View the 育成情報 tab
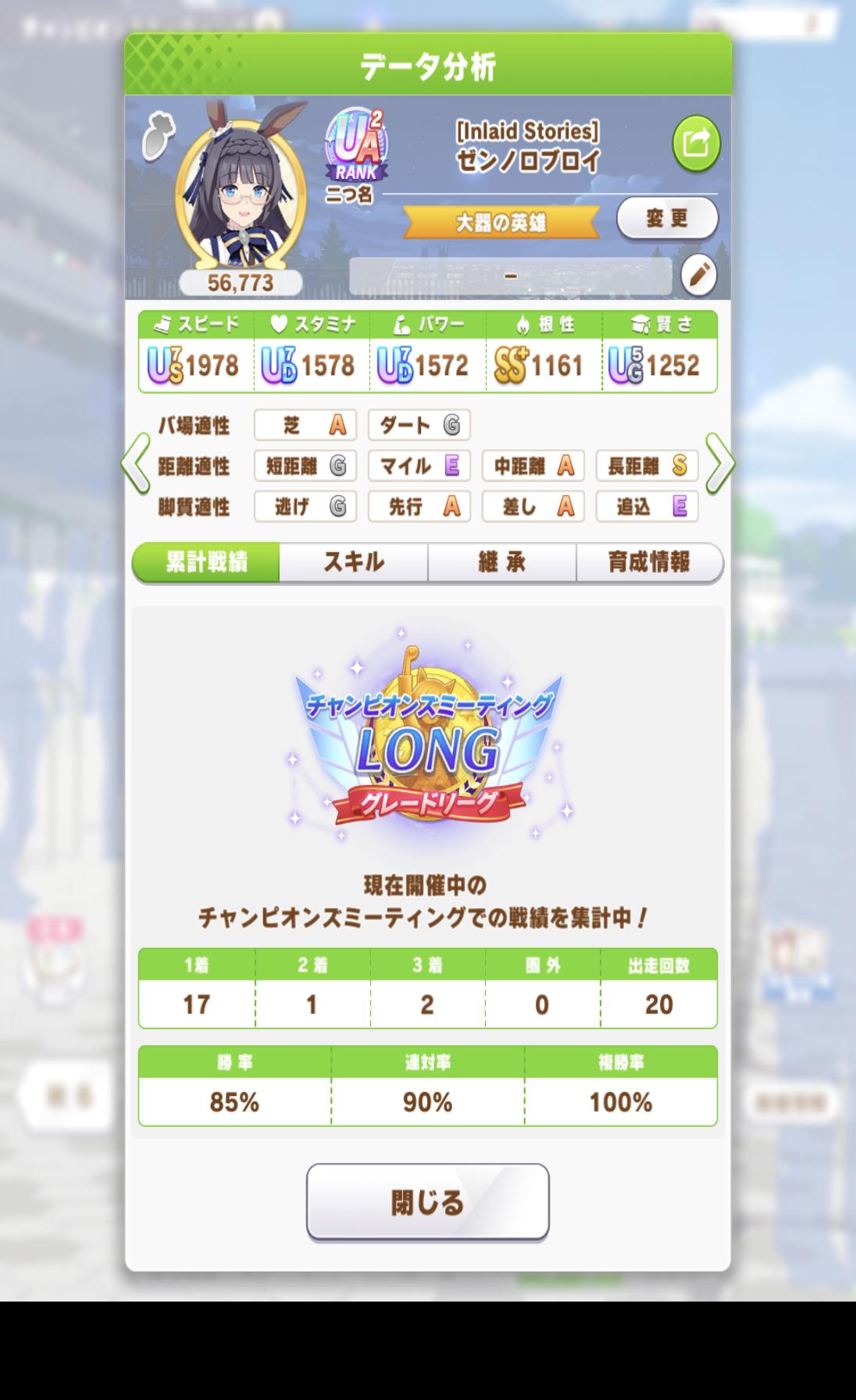The height and width of the screenshot is (1400, 856). click(x=649, y=562)
